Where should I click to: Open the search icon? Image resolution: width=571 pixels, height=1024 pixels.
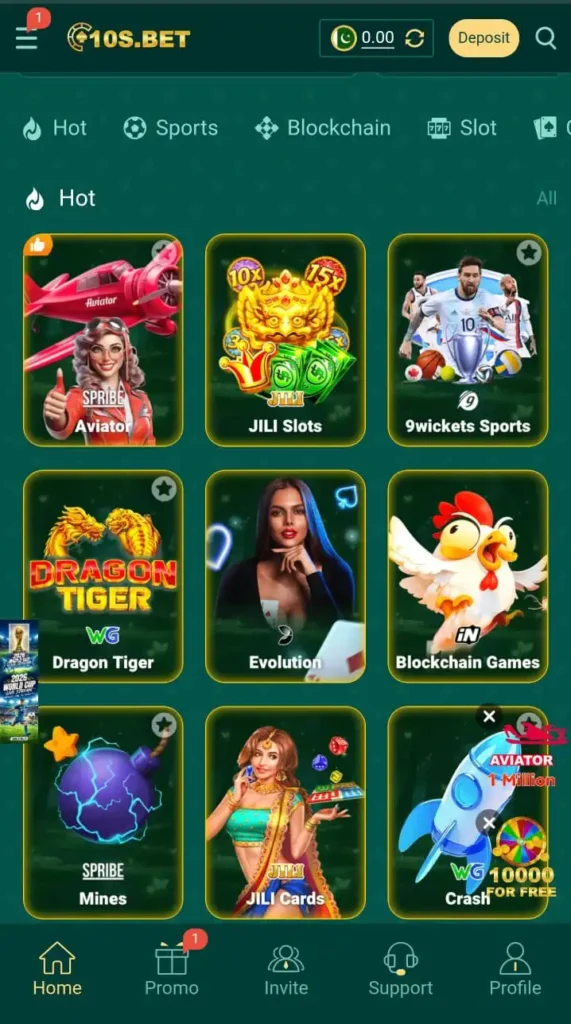click(x=546, y=38)
